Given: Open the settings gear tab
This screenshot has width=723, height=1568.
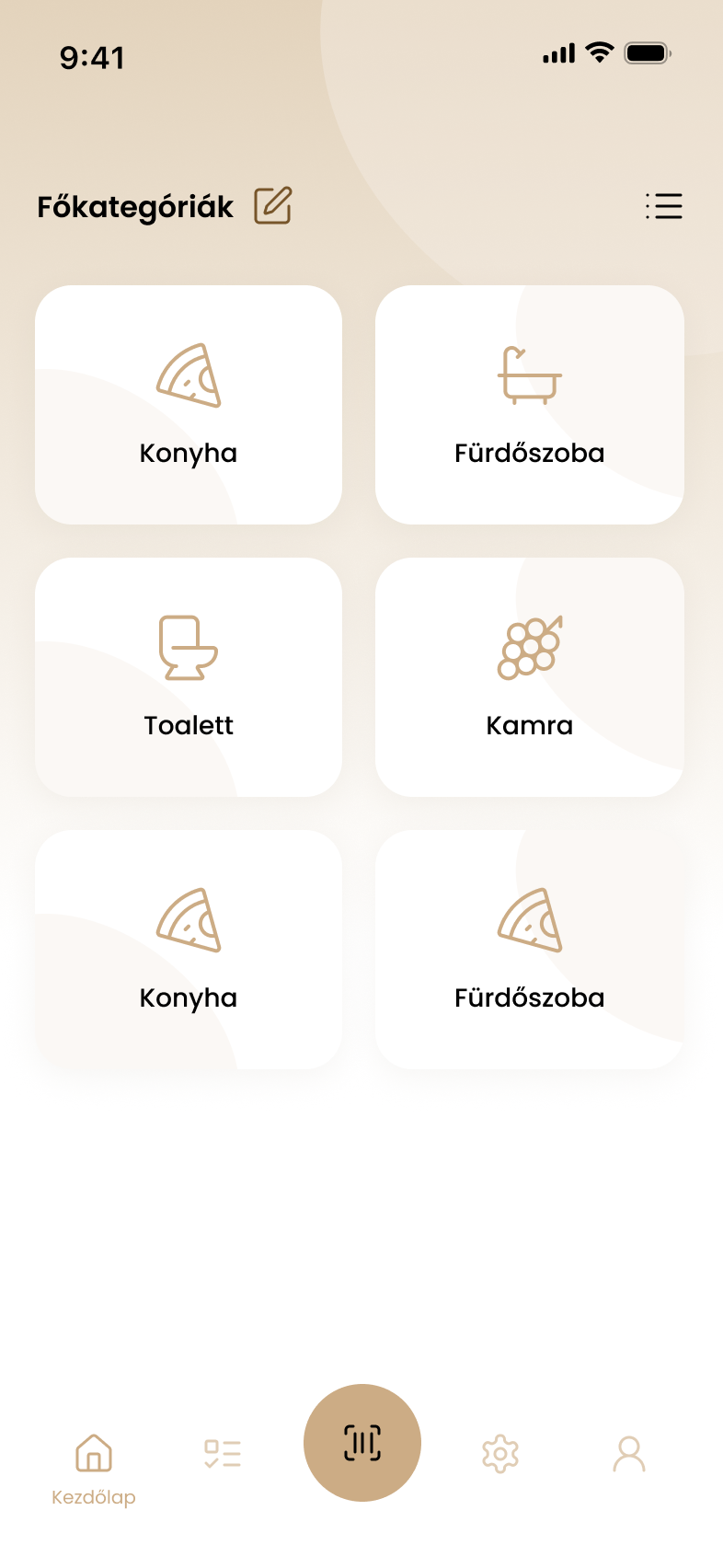Looking at the screenshot, I should 500,1454.
